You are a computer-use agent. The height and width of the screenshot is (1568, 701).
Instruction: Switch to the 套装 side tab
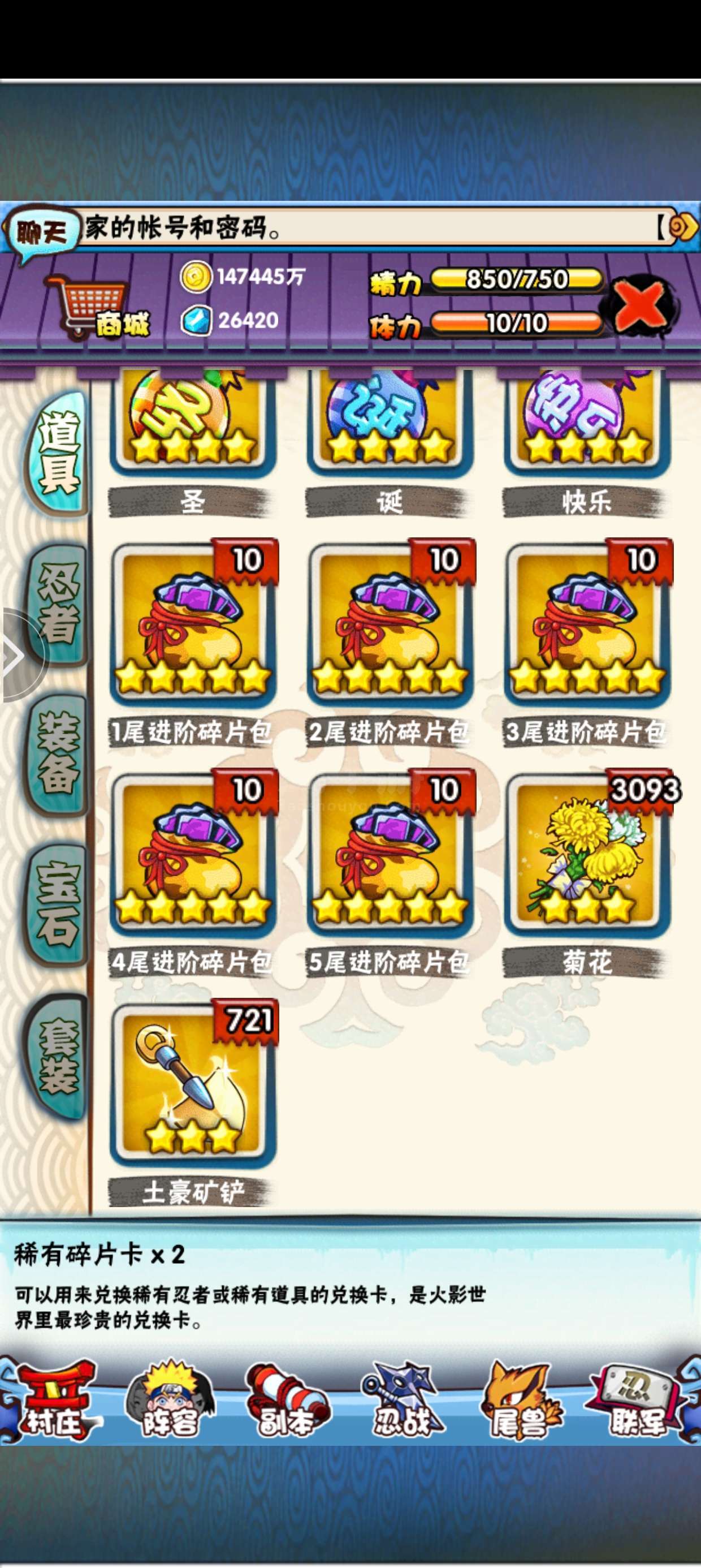[57, 1054]
